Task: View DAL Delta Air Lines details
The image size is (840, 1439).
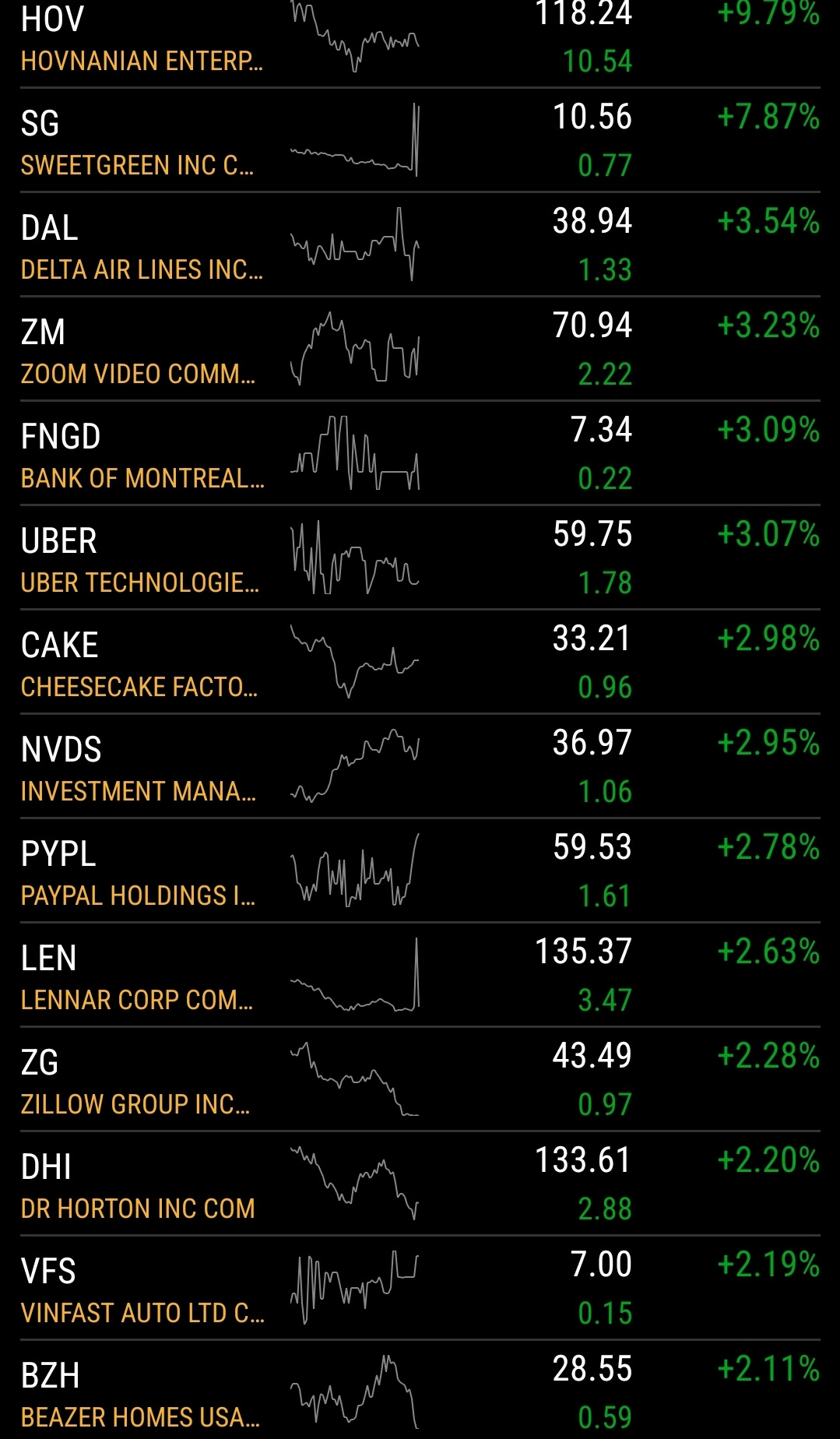Action: [420, 245]
